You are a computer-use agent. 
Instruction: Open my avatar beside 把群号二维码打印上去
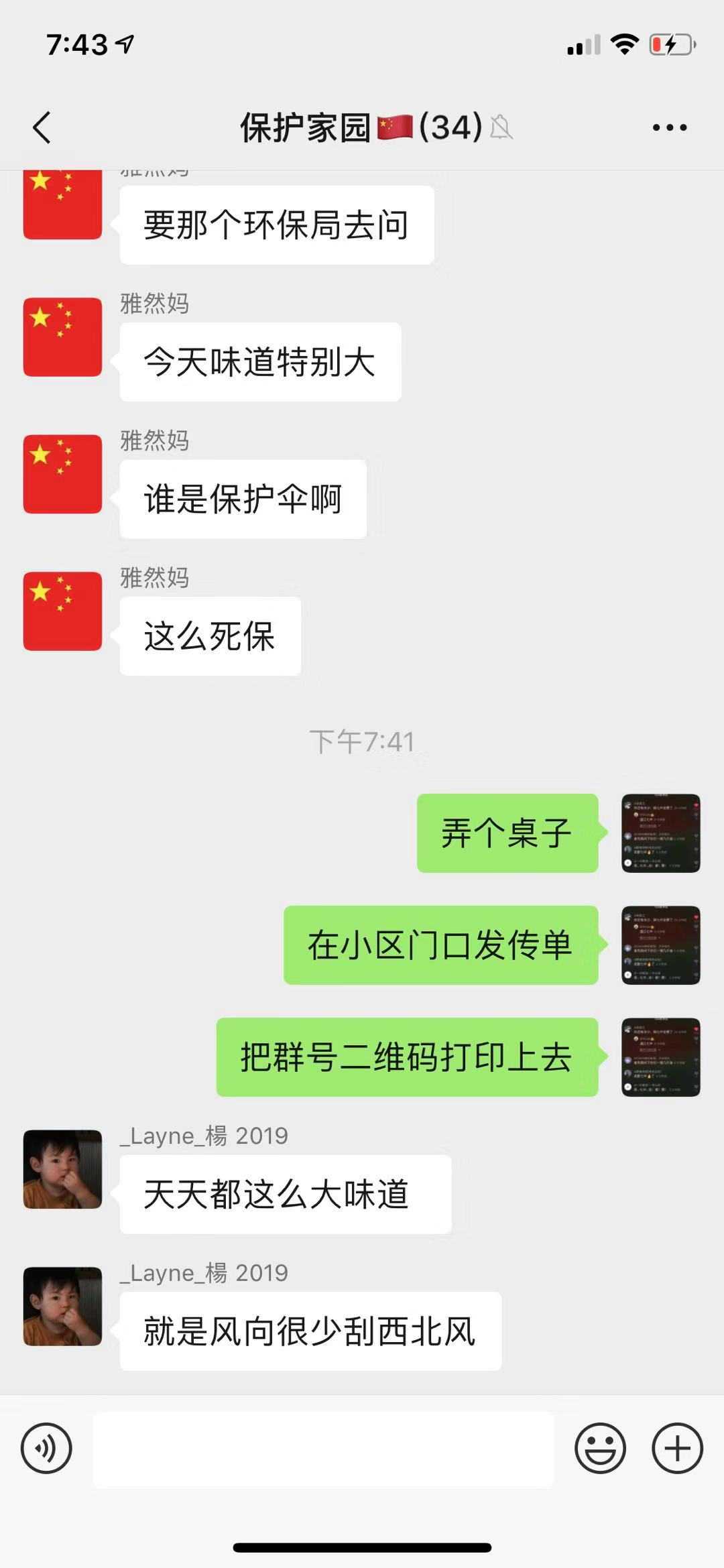(x=660, y=1057)
